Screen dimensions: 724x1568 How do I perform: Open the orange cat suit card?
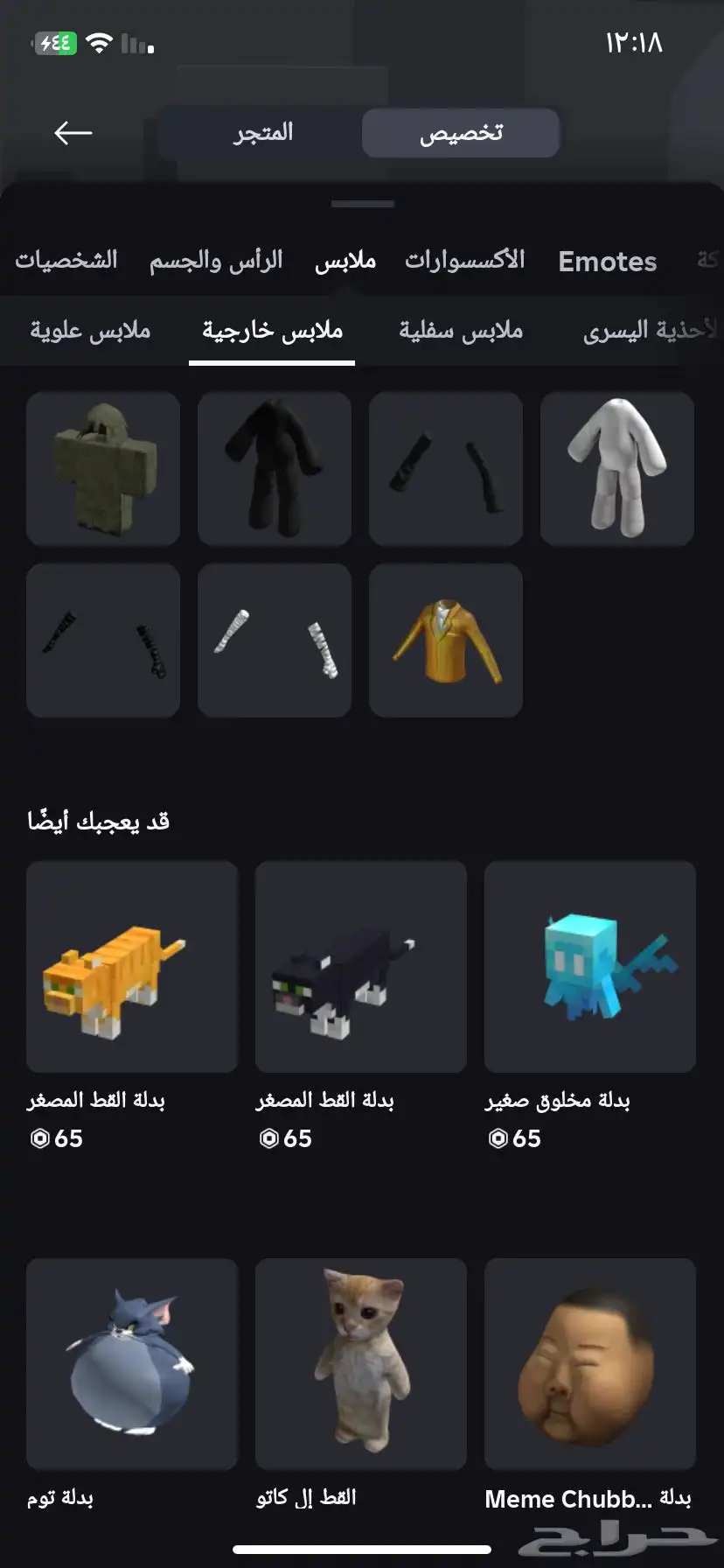click(x=132, y=967)
